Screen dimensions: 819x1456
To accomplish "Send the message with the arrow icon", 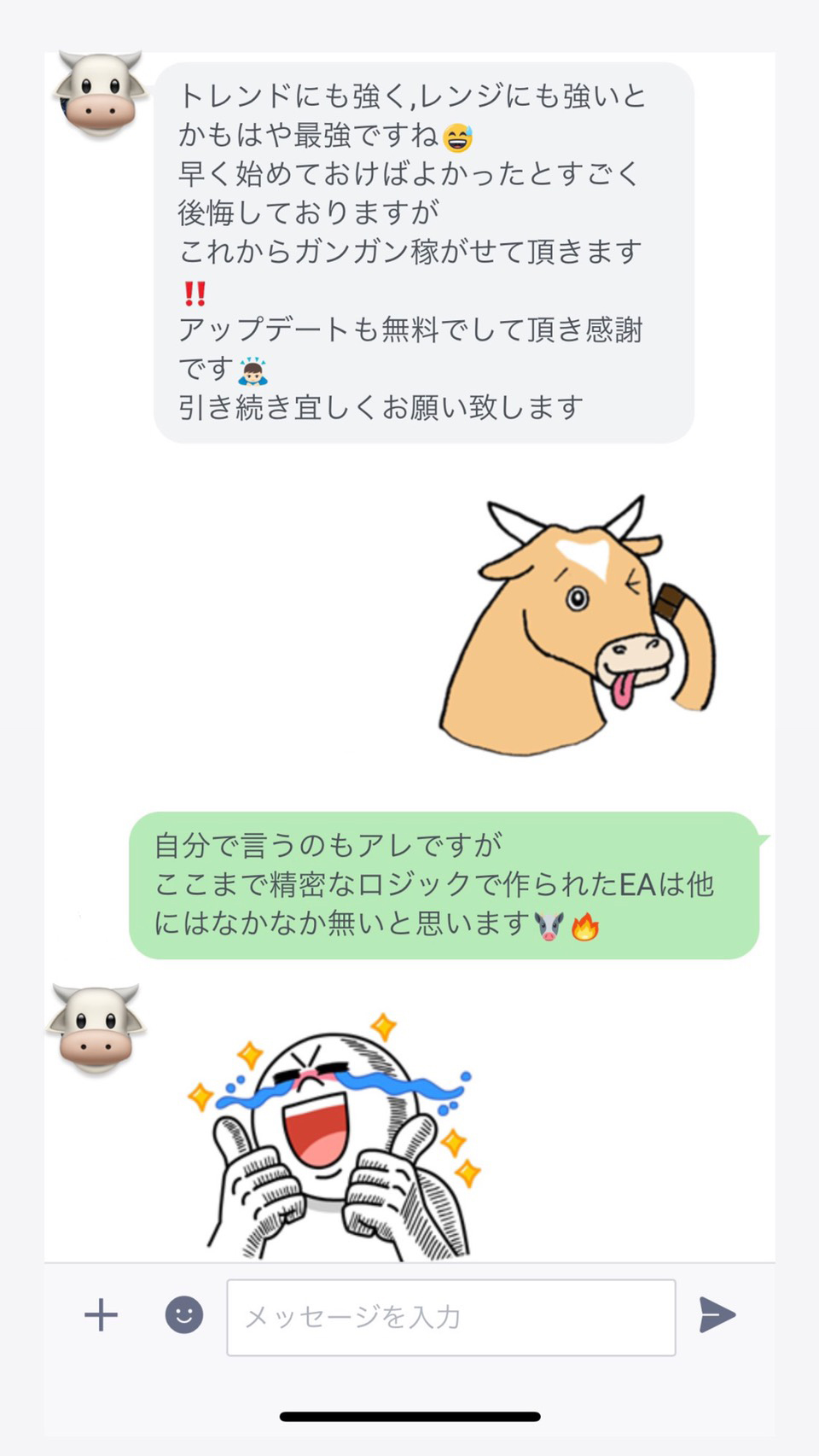I will coord(717,1314).
